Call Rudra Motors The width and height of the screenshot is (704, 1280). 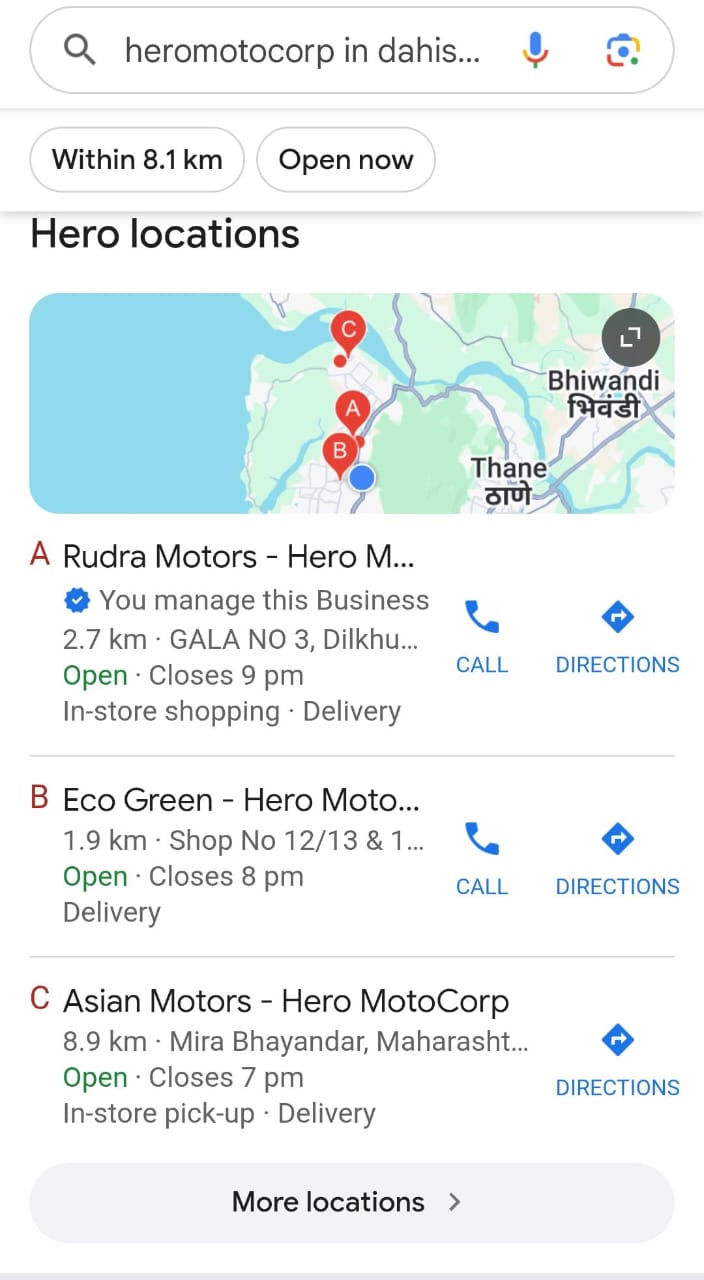482,636
